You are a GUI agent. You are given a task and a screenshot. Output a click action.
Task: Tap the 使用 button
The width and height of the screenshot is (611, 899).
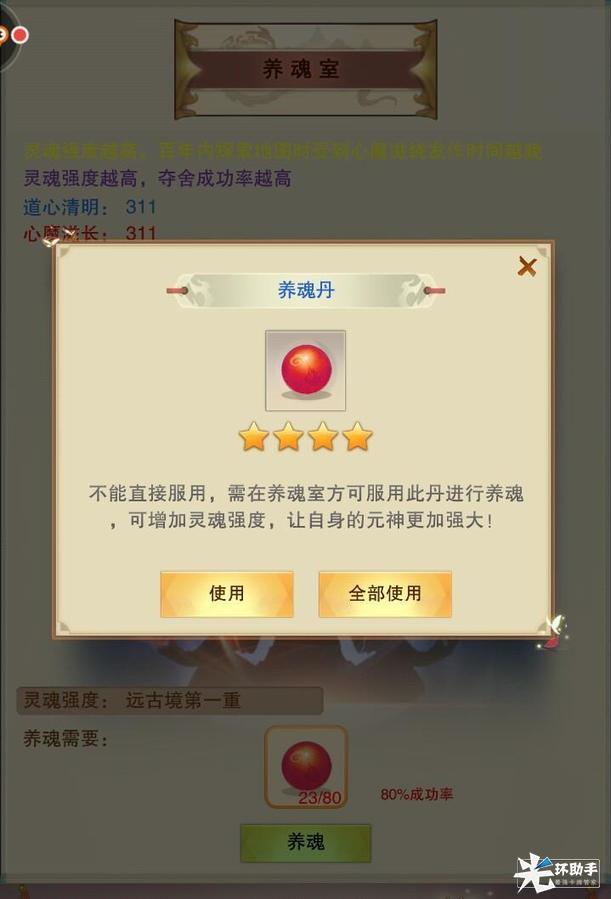227,594
